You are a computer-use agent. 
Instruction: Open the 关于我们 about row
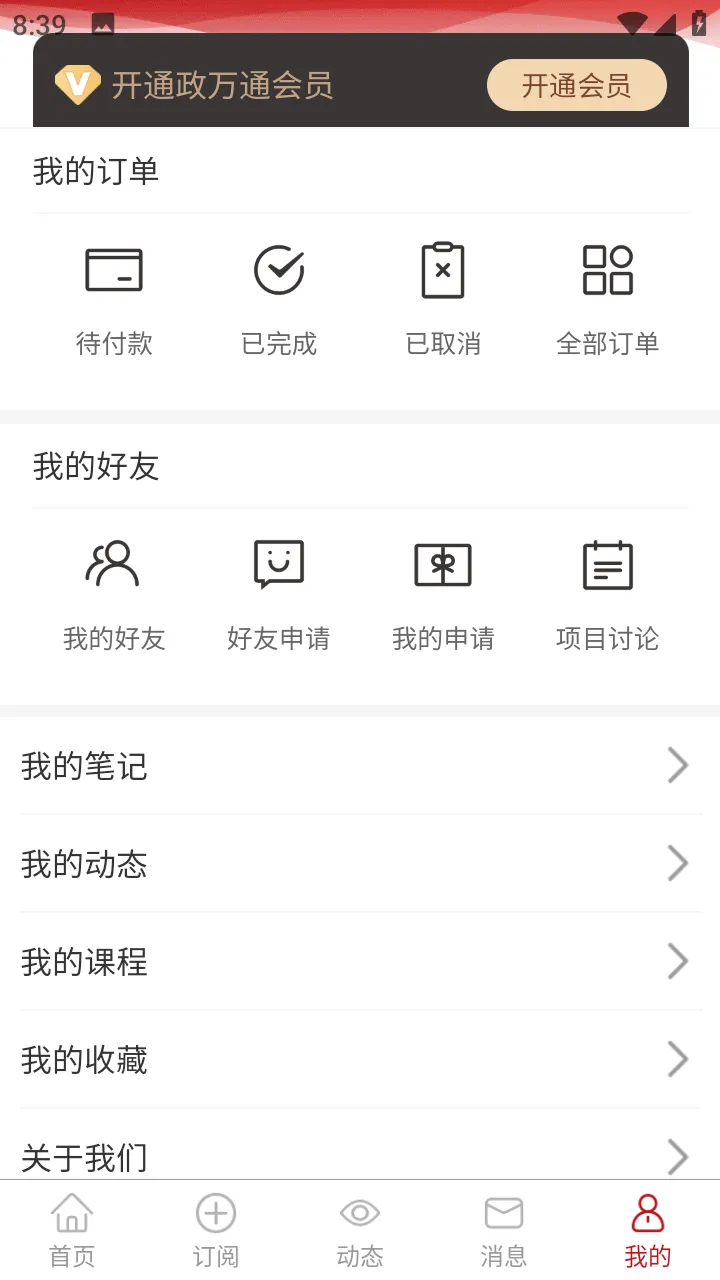(360, 1156)
